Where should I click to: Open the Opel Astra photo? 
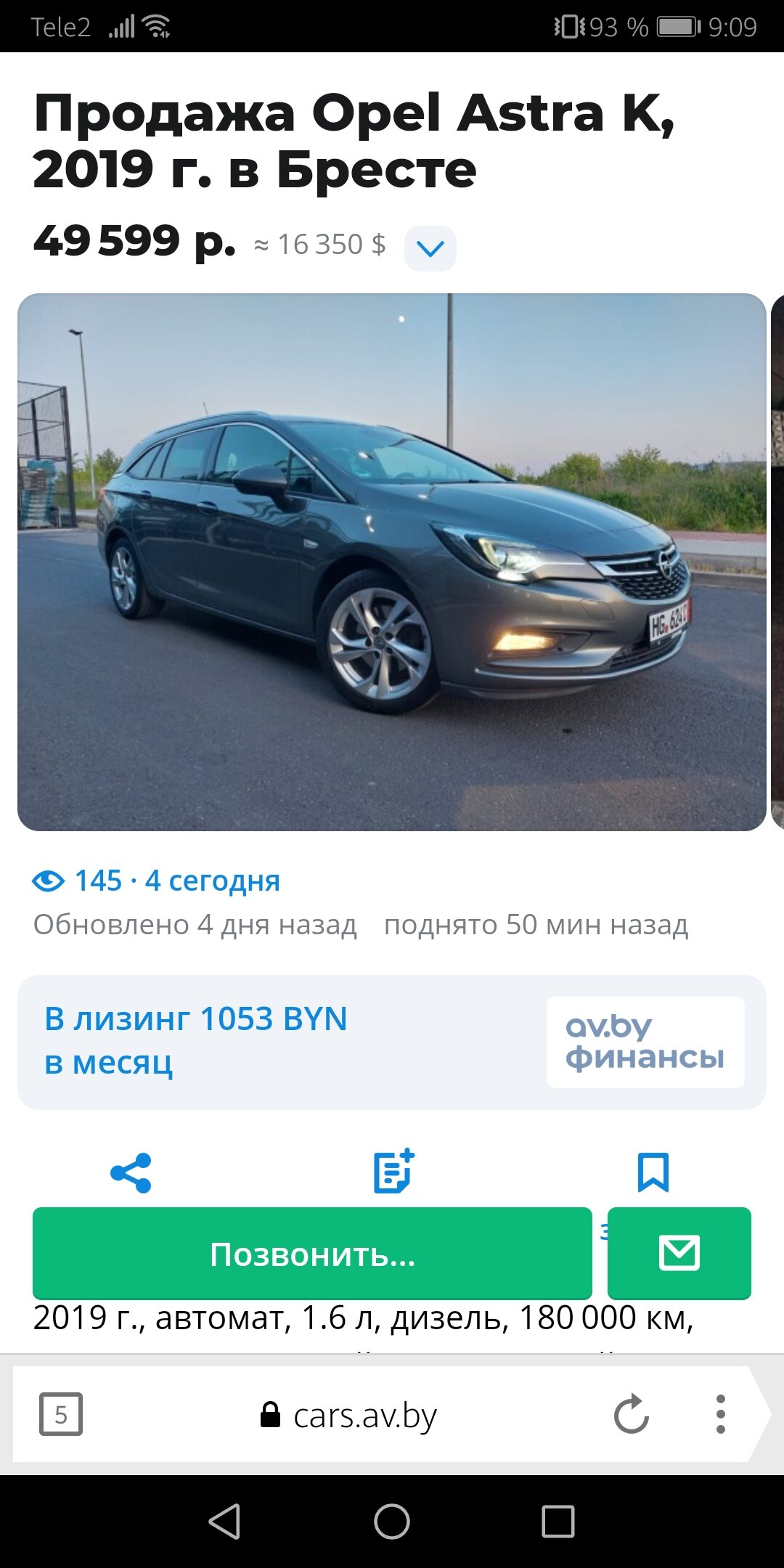[392, 562]
